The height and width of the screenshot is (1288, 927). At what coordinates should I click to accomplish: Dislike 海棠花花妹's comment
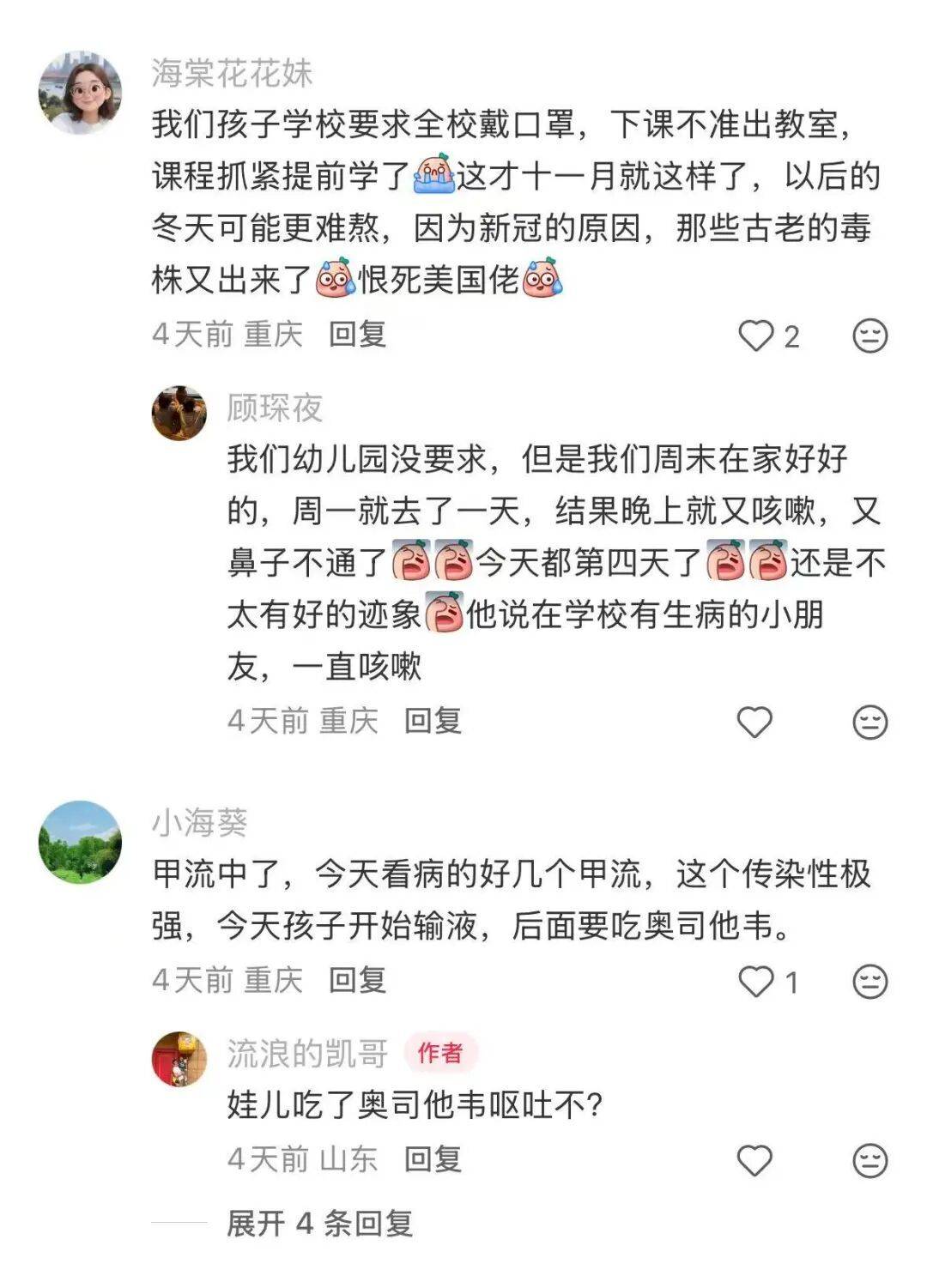click(869, 336)
